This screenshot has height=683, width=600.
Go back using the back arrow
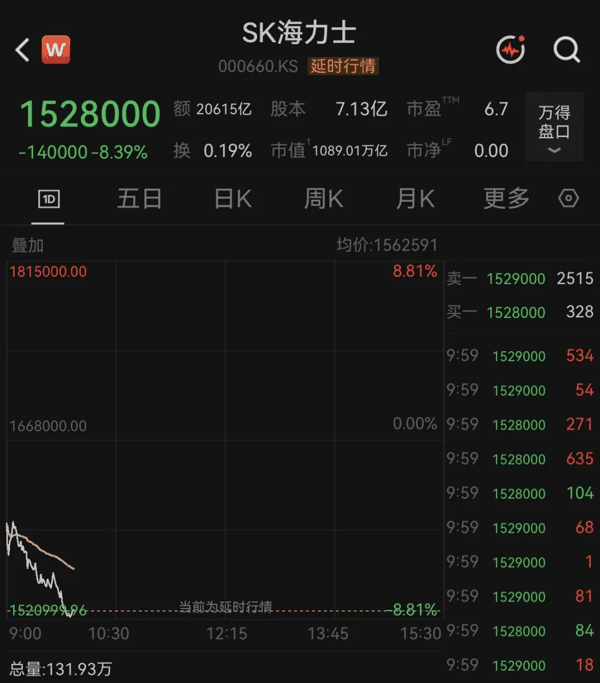click(x=23, y=50)
